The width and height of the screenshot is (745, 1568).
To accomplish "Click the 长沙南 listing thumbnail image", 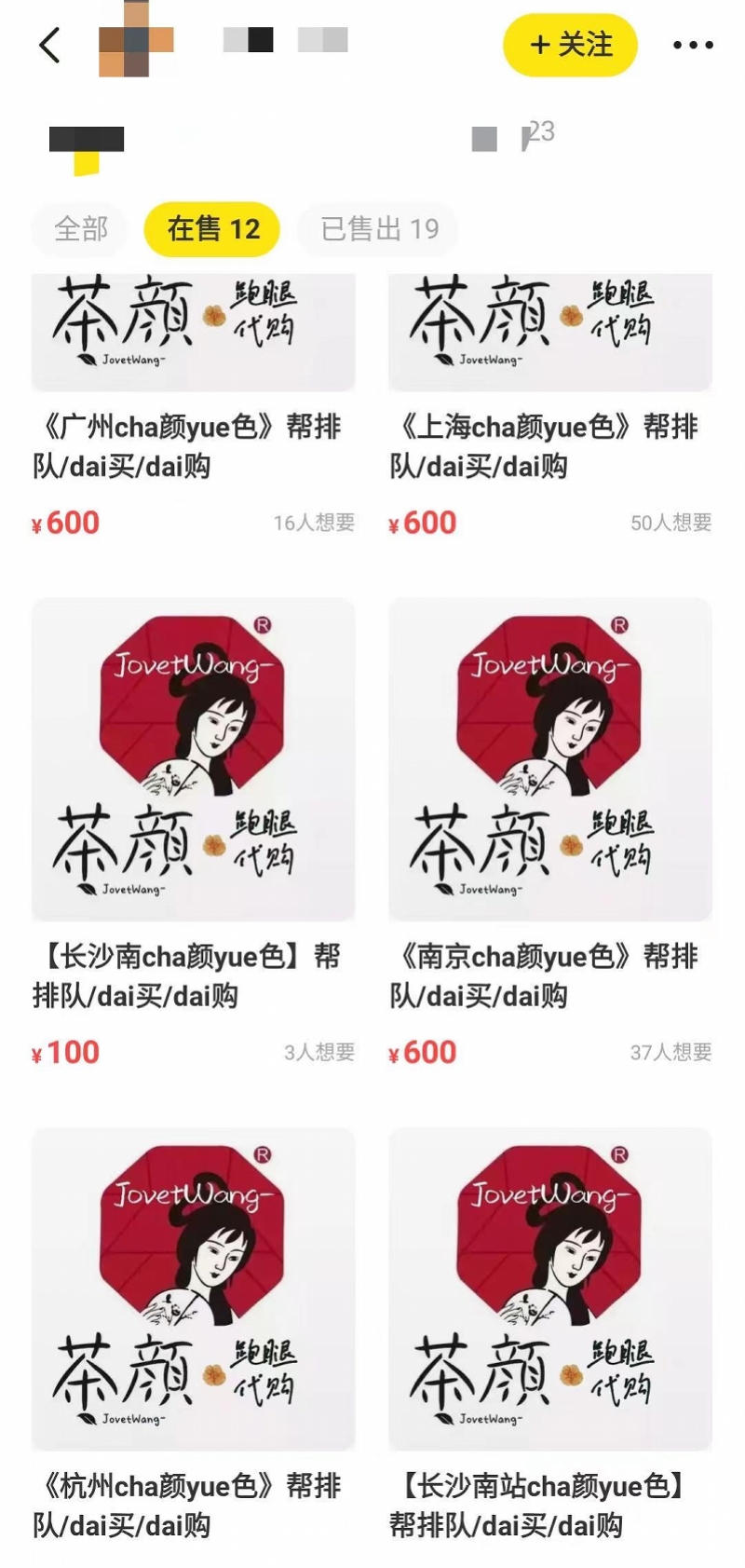I will 193,759.
